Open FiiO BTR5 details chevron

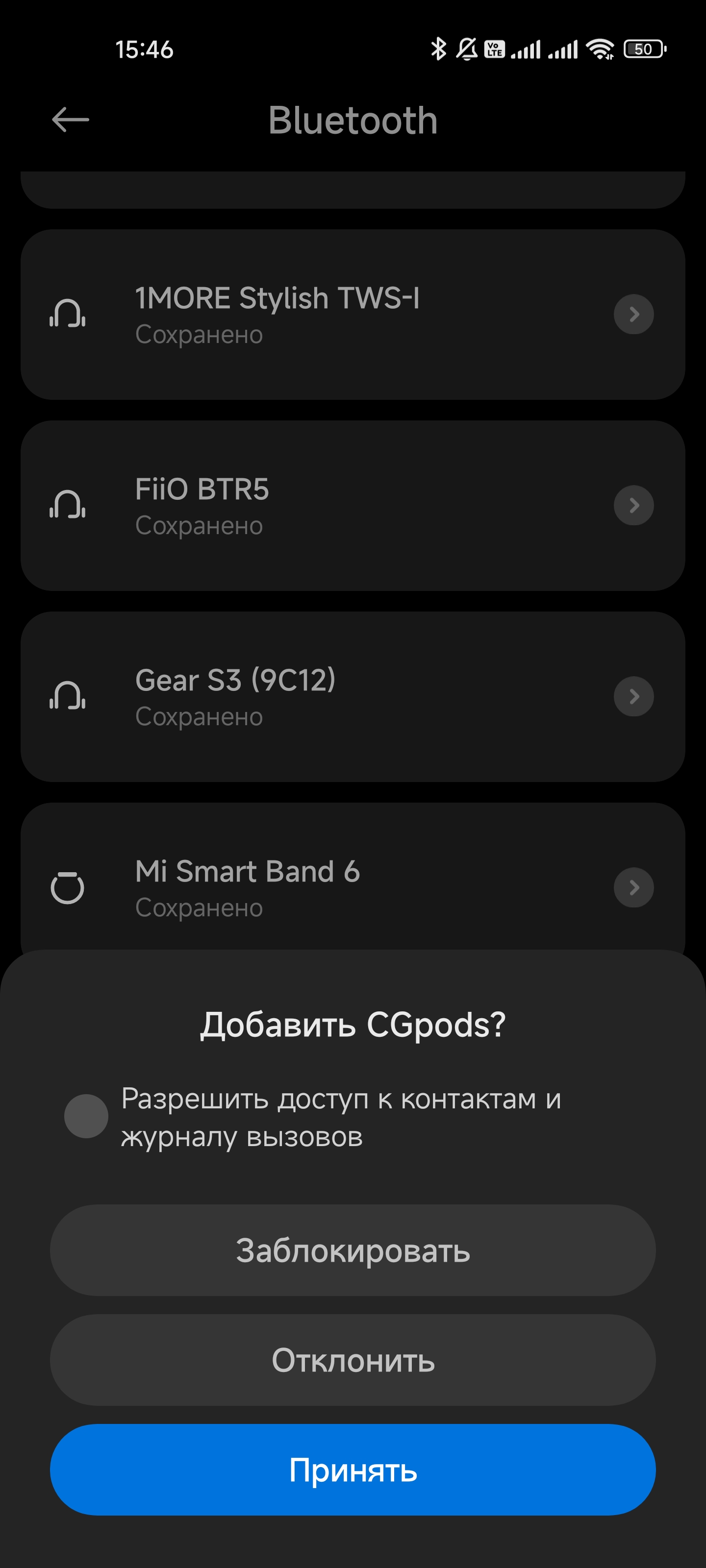point(633,505)
